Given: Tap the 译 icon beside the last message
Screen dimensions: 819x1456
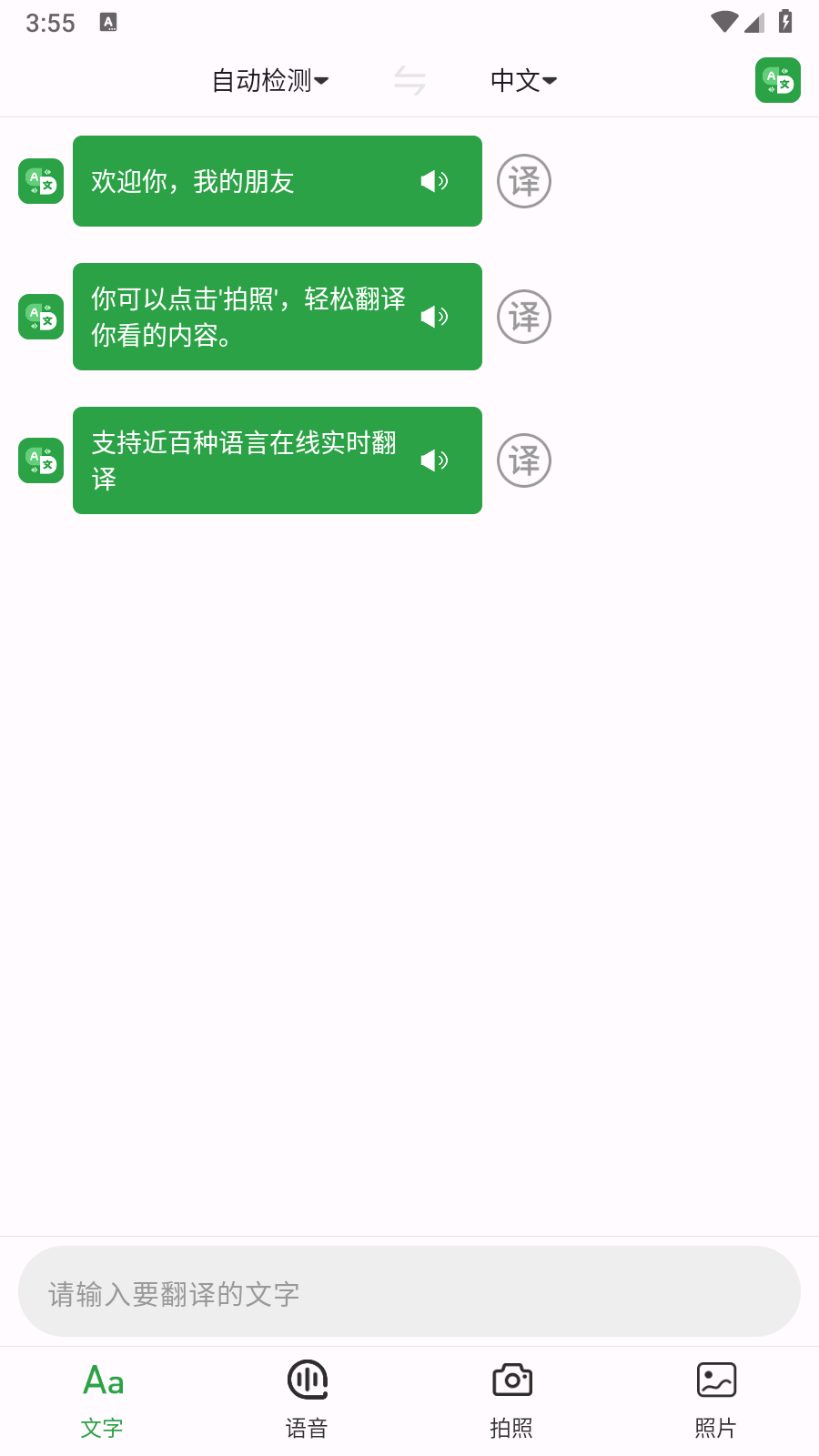Looking at the screenshot, I should click(524, 460).
